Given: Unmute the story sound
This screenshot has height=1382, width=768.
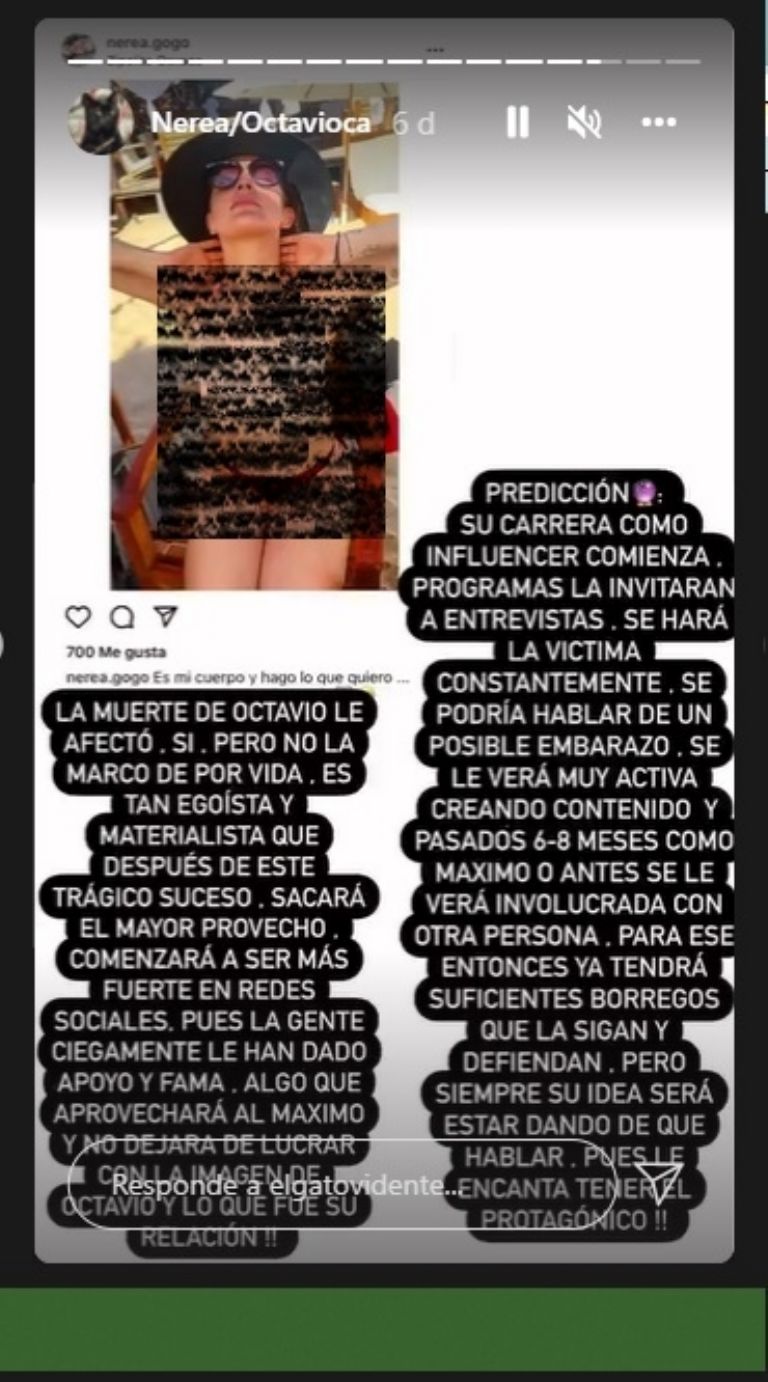Looking at the screenshot, I should point(584,123).
